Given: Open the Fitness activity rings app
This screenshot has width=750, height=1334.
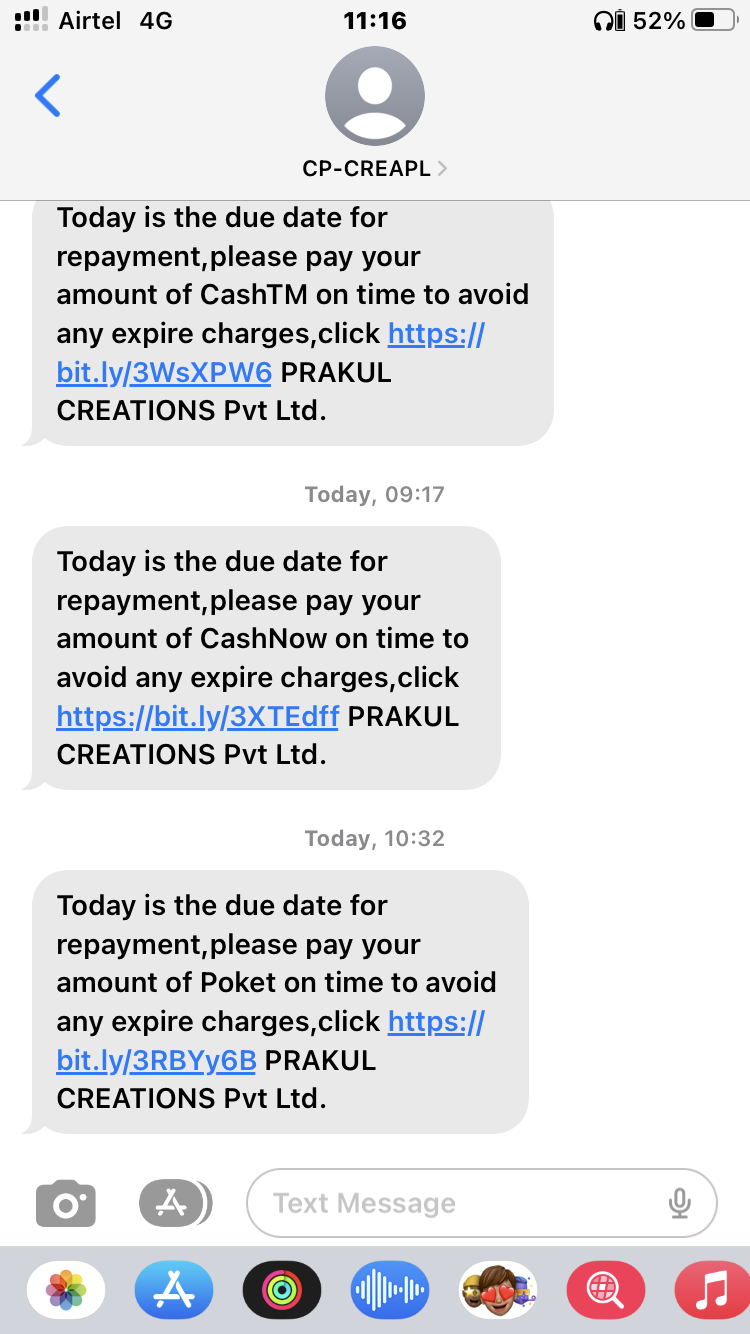Looking at the screenshot, I should (x=282, y=1290).
